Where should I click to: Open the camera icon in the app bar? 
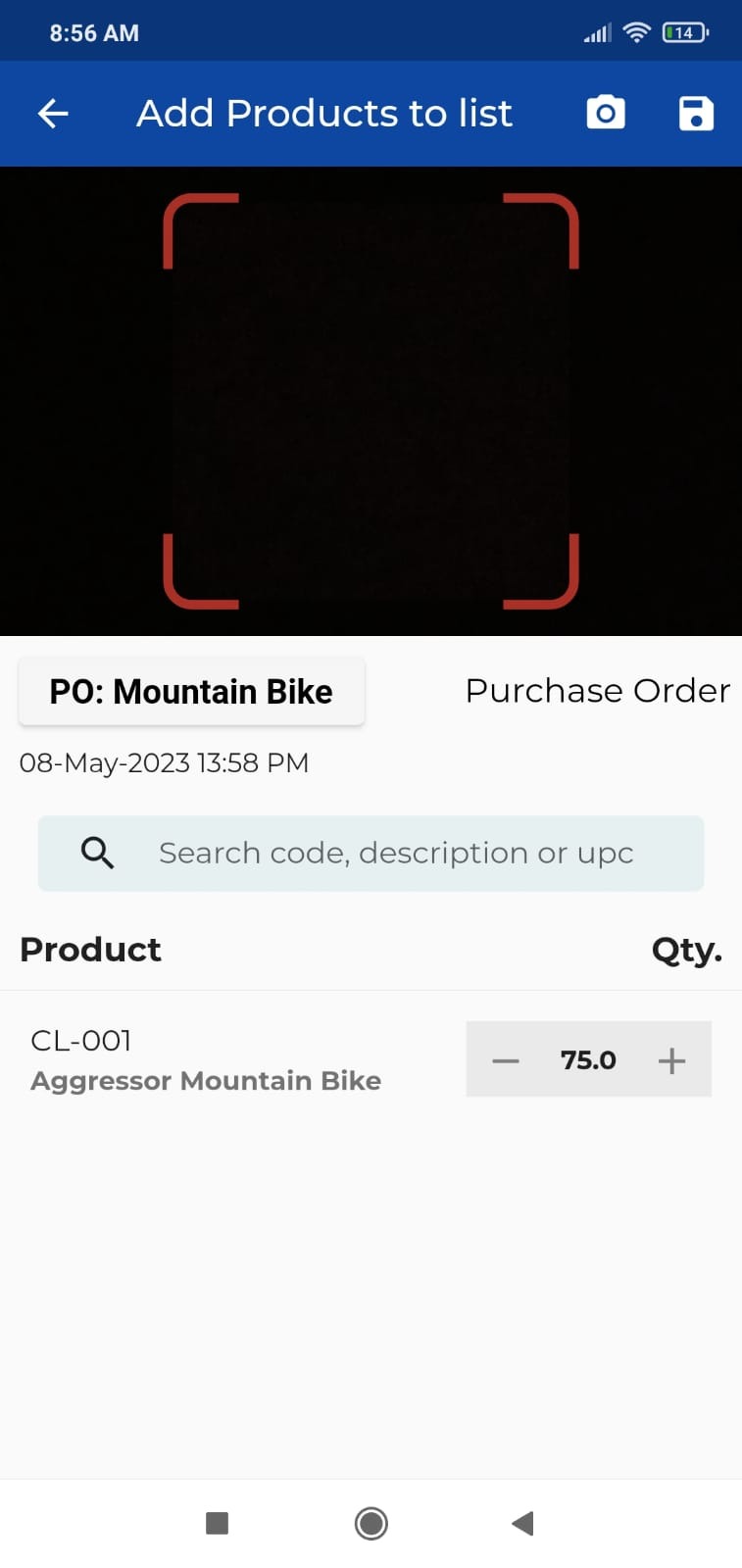pos(606,114)
